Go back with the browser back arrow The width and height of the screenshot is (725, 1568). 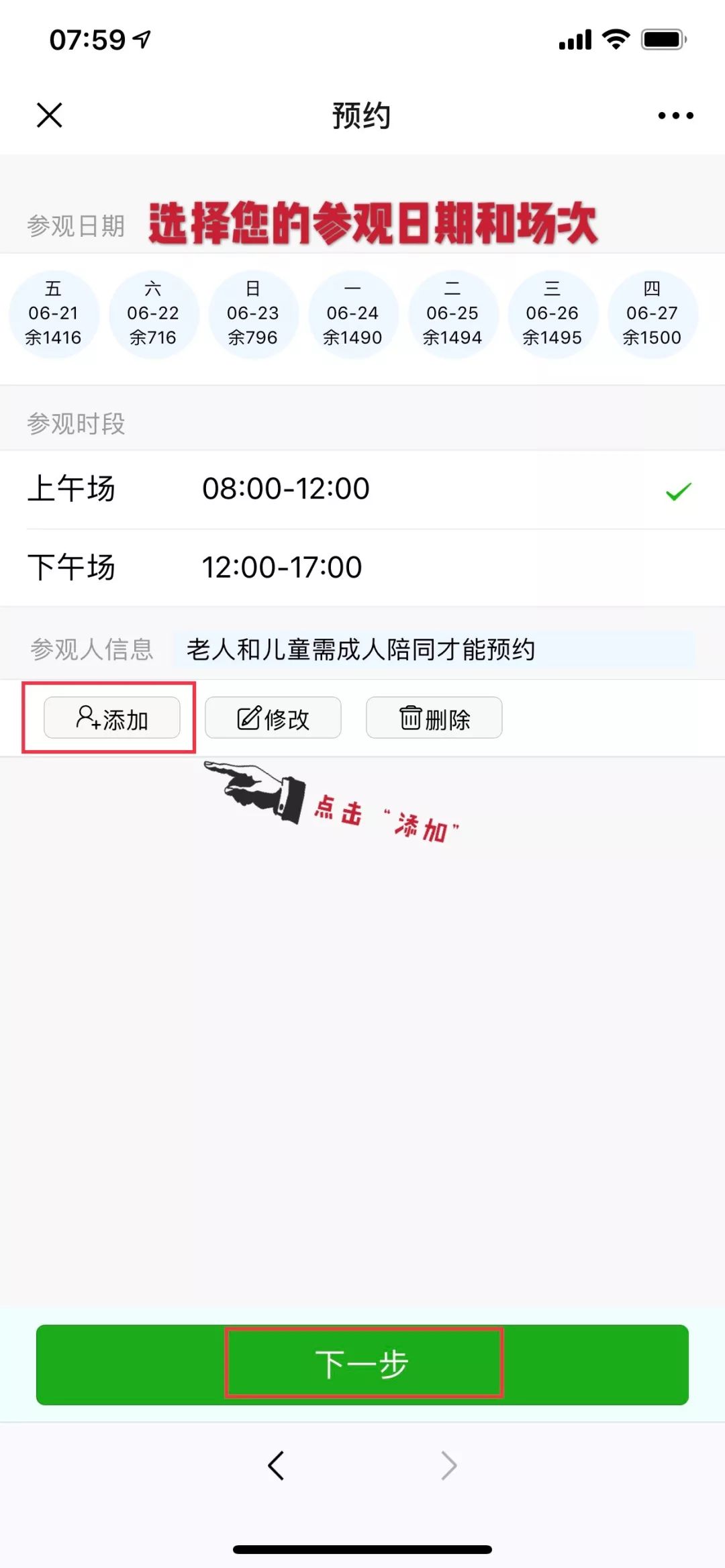[276, 1465]
